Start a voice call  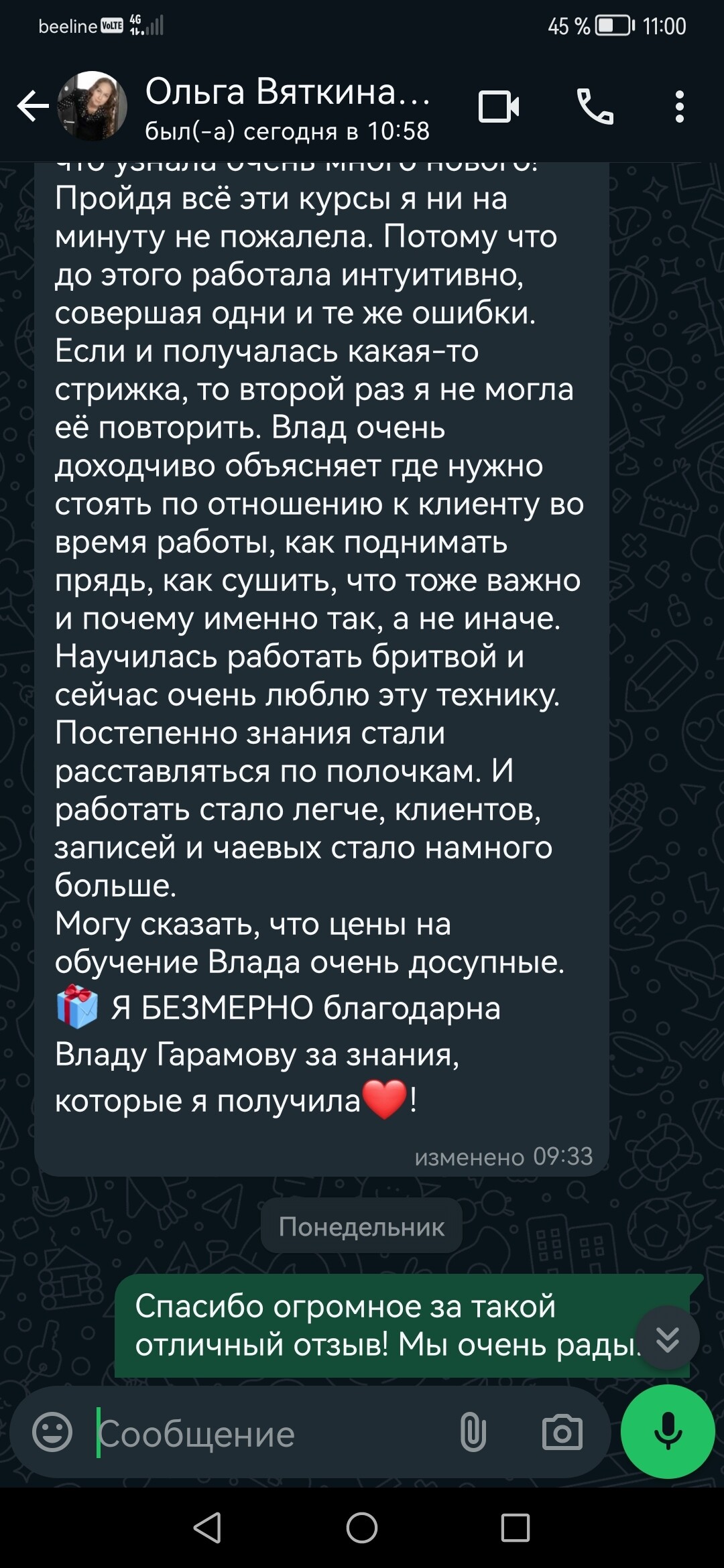(x=595, y=107)
